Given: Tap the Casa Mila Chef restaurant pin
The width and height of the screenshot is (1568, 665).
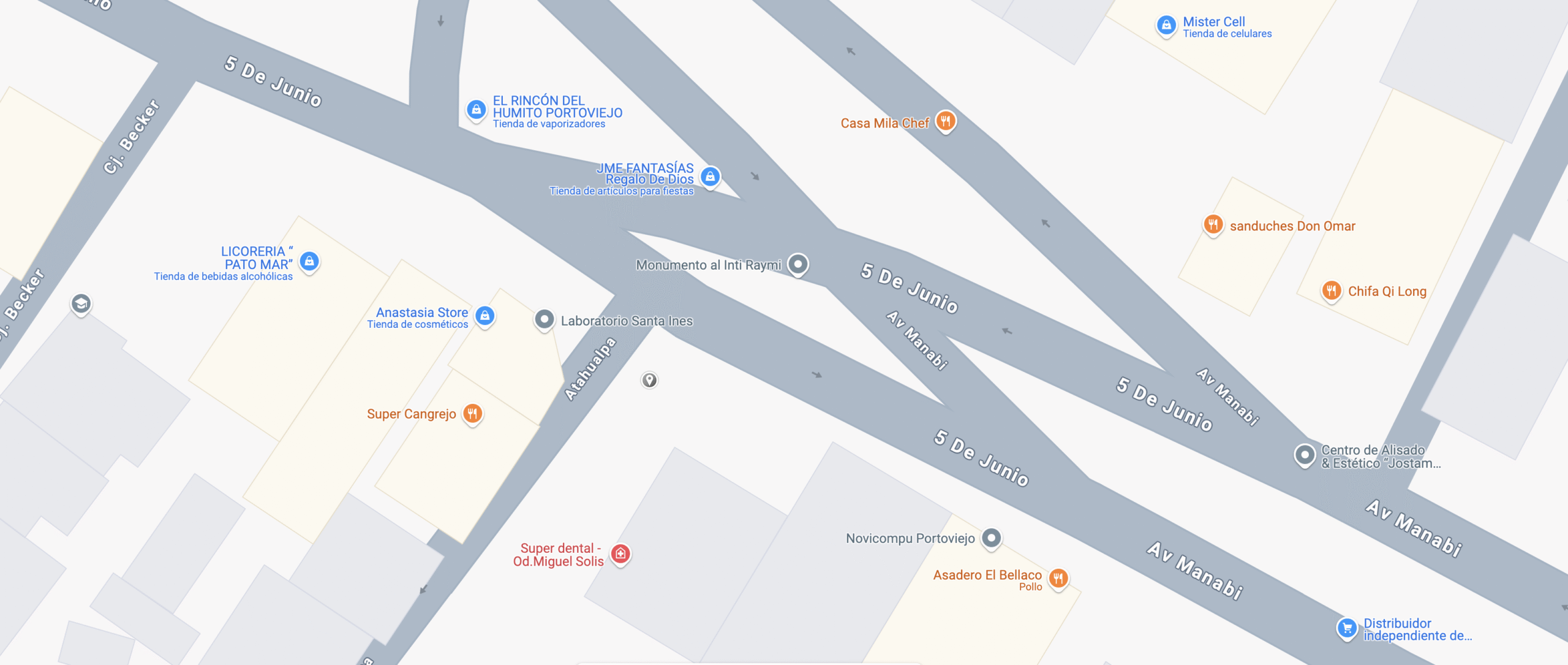Looking at the screenshot, I should click(x=945, y=121).
